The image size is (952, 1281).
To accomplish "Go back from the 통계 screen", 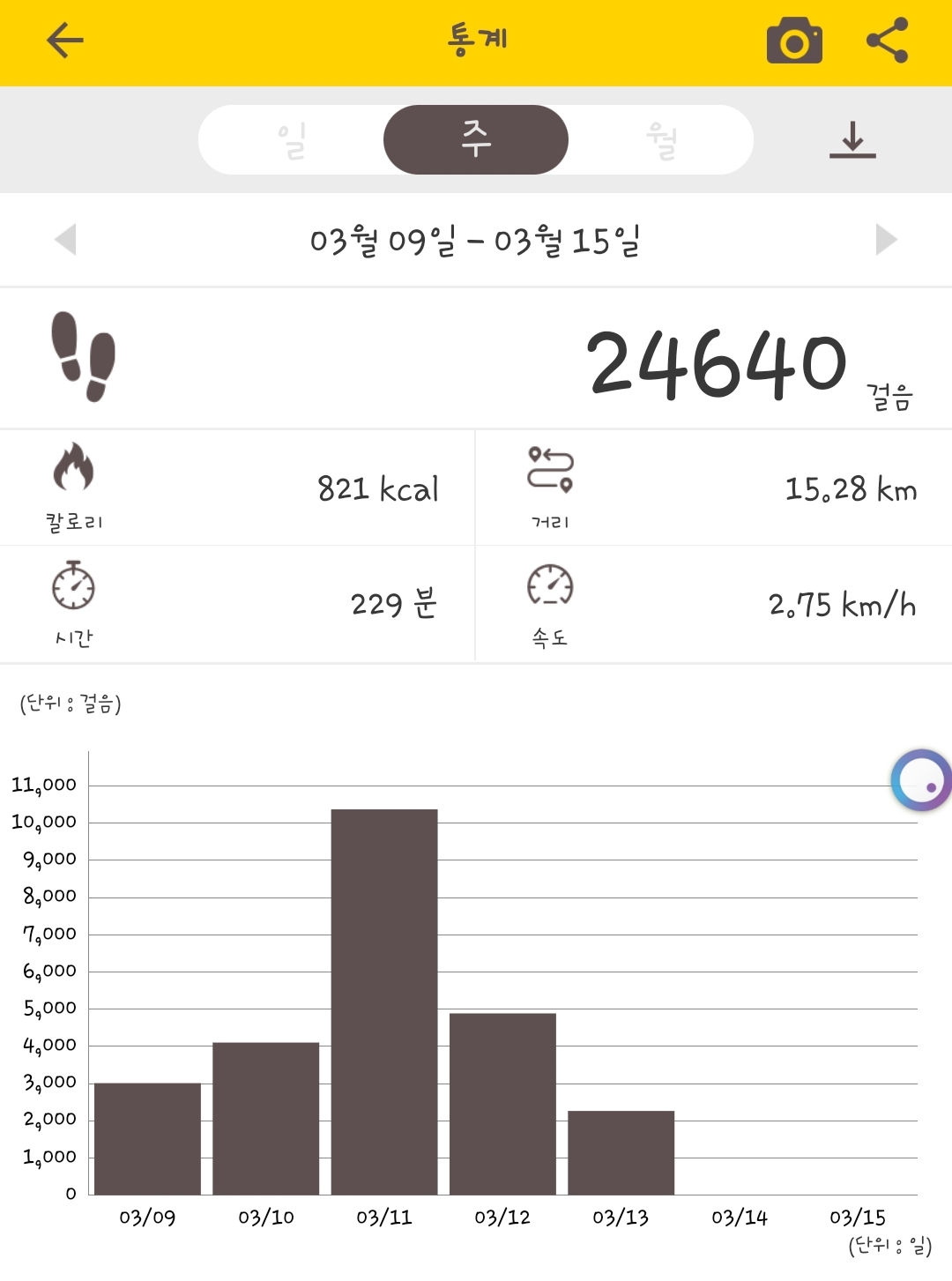I will pos(64,41).
